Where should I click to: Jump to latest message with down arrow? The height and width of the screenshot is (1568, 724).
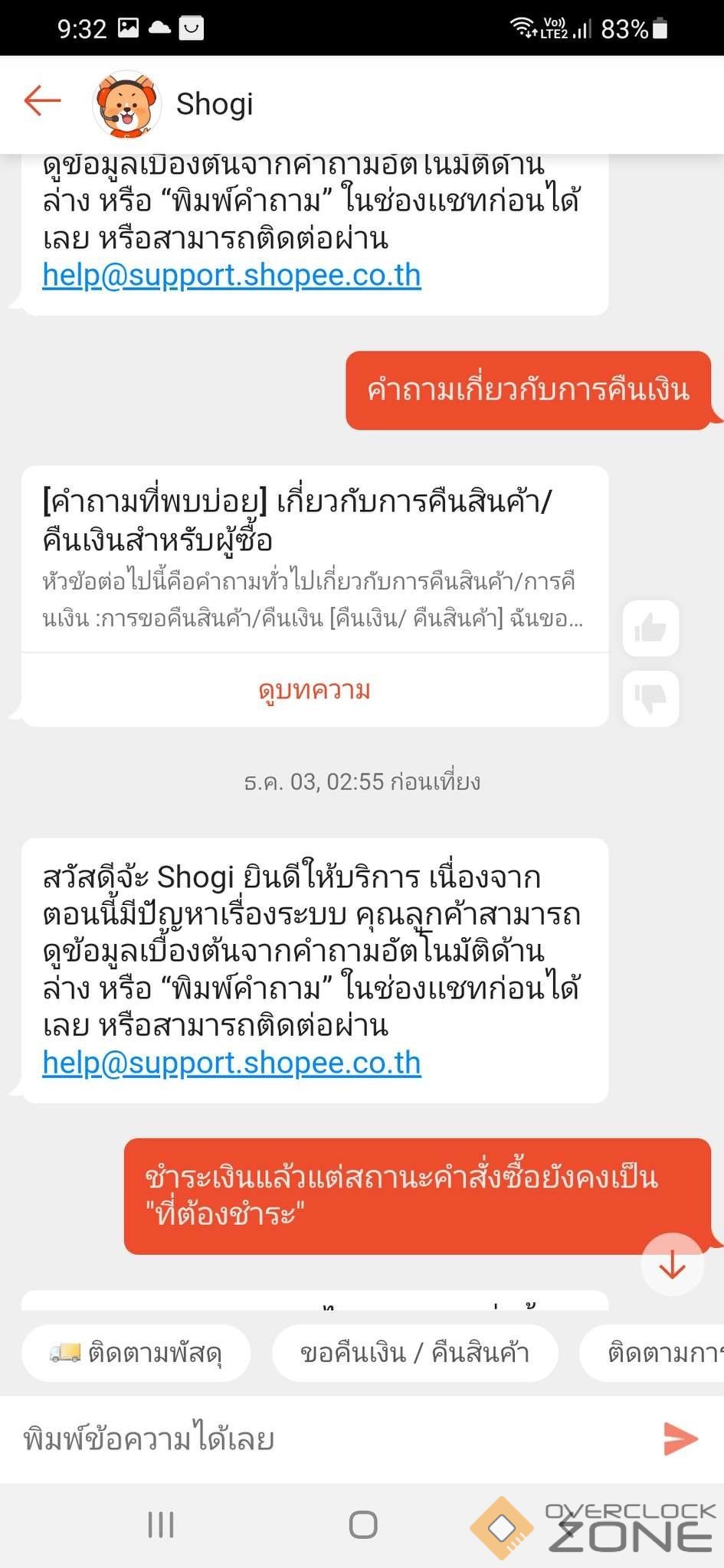pyautogui.click(x=672, y=1265)
